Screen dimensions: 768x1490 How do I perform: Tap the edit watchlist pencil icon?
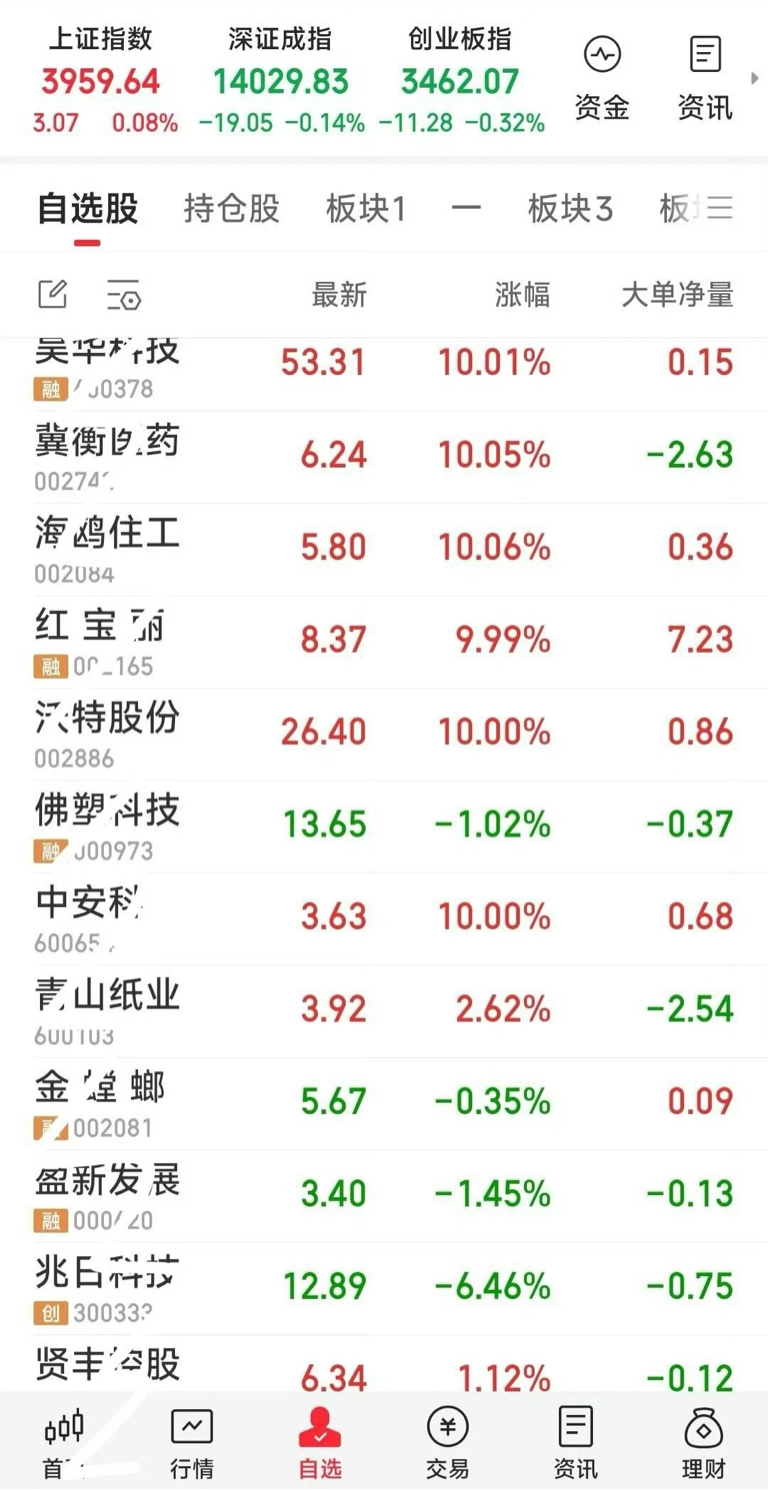point(52,294)
